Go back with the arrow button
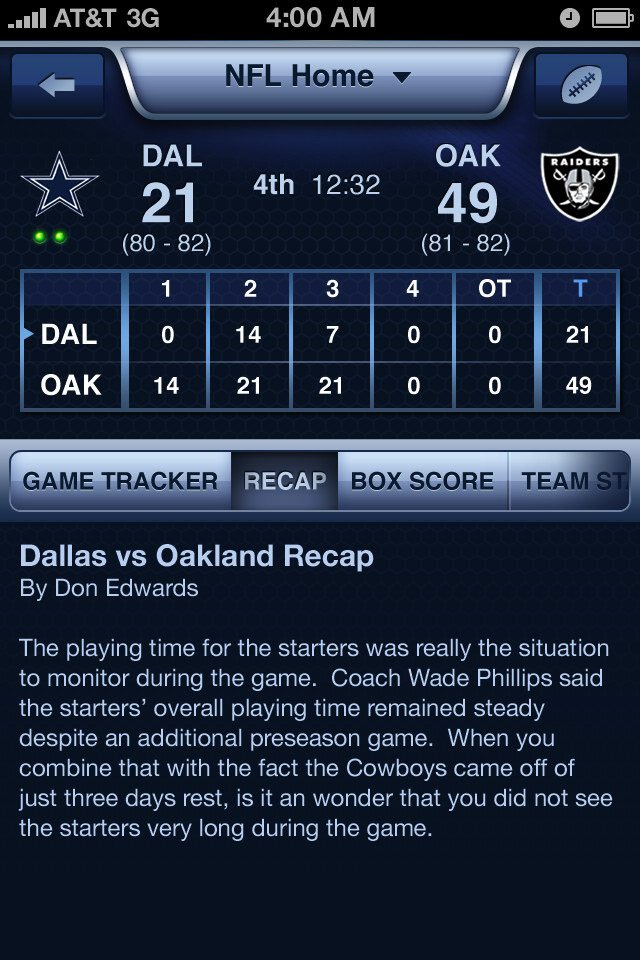Viewport: 640px width, 960px height. click(57, 86)
